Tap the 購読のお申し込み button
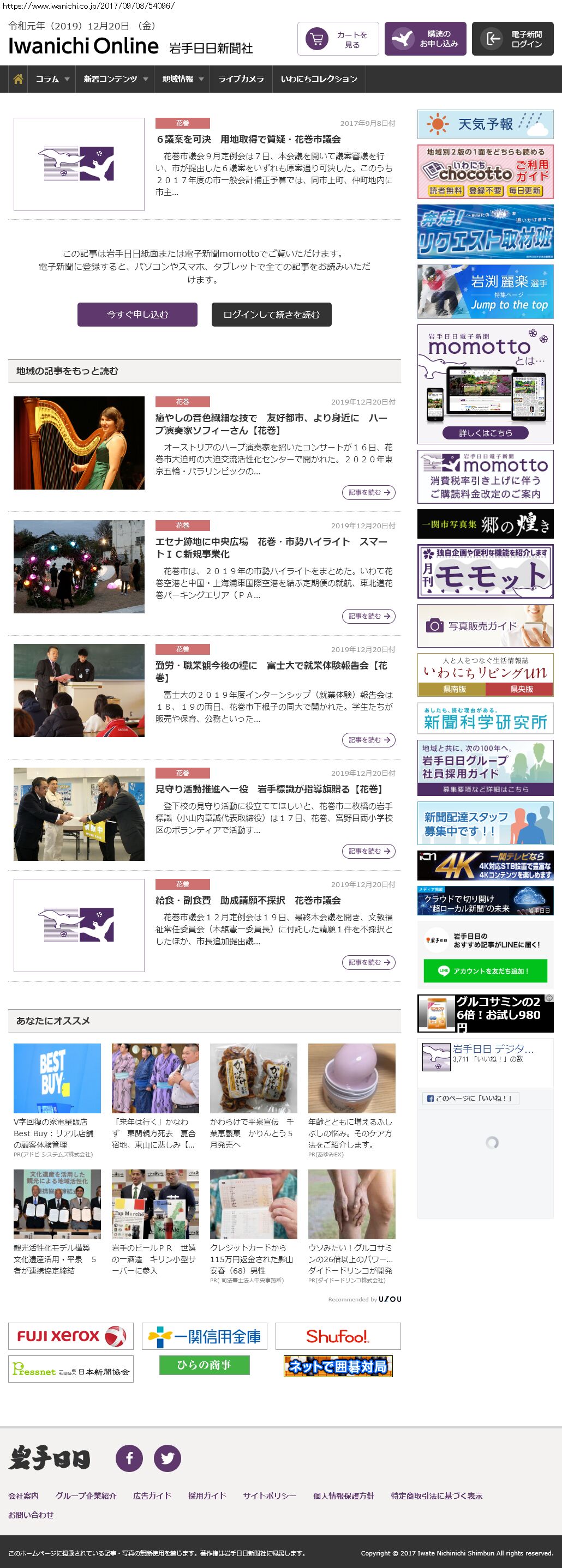The image size is (562, 1568). pyautogui.click(x=425, y=39)
